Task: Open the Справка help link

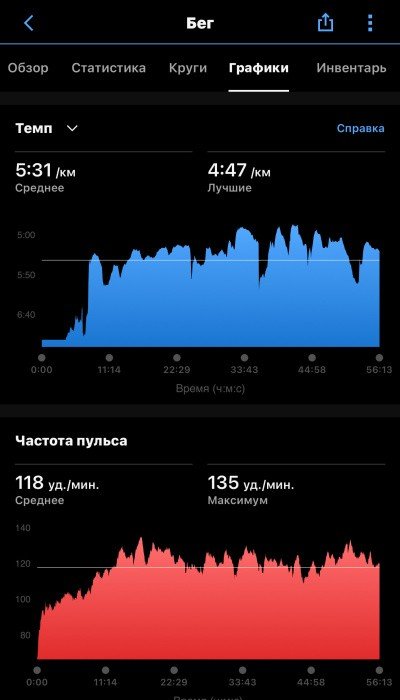Action: 360,129
